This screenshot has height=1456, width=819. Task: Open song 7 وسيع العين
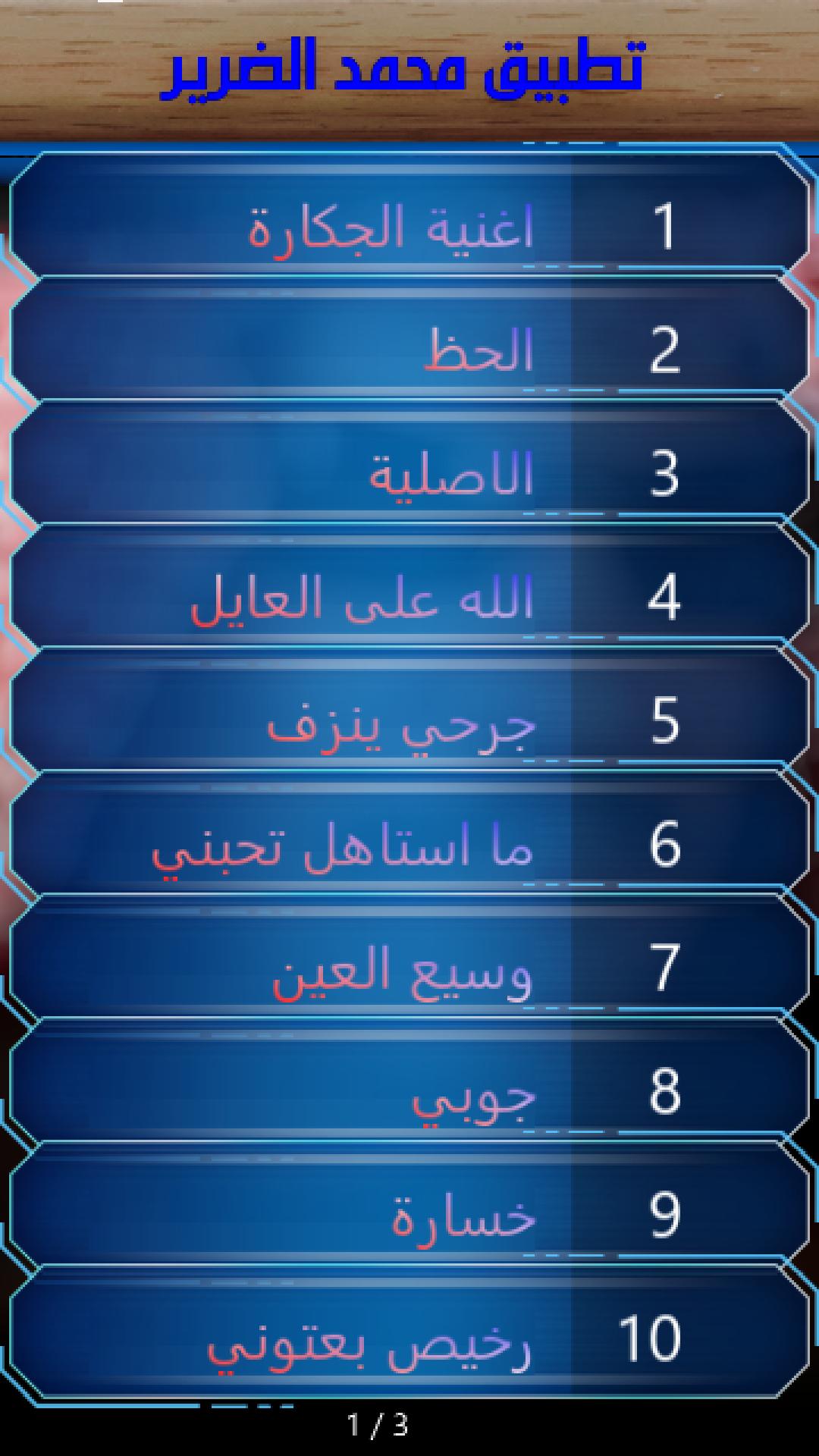[x=409, y=966]
